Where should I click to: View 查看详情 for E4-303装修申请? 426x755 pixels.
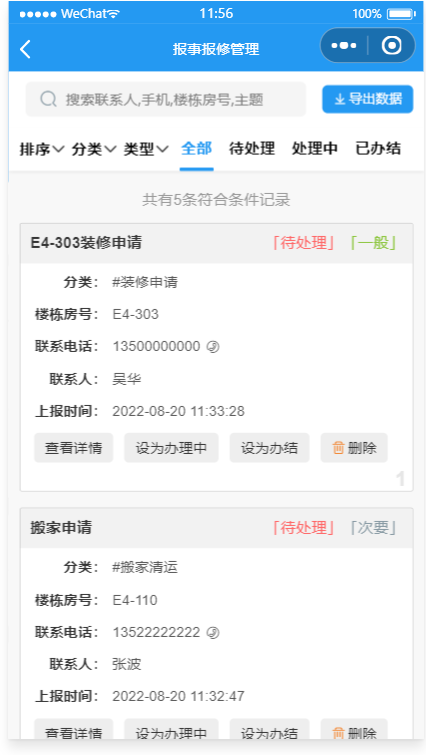[x=74, y=448]
